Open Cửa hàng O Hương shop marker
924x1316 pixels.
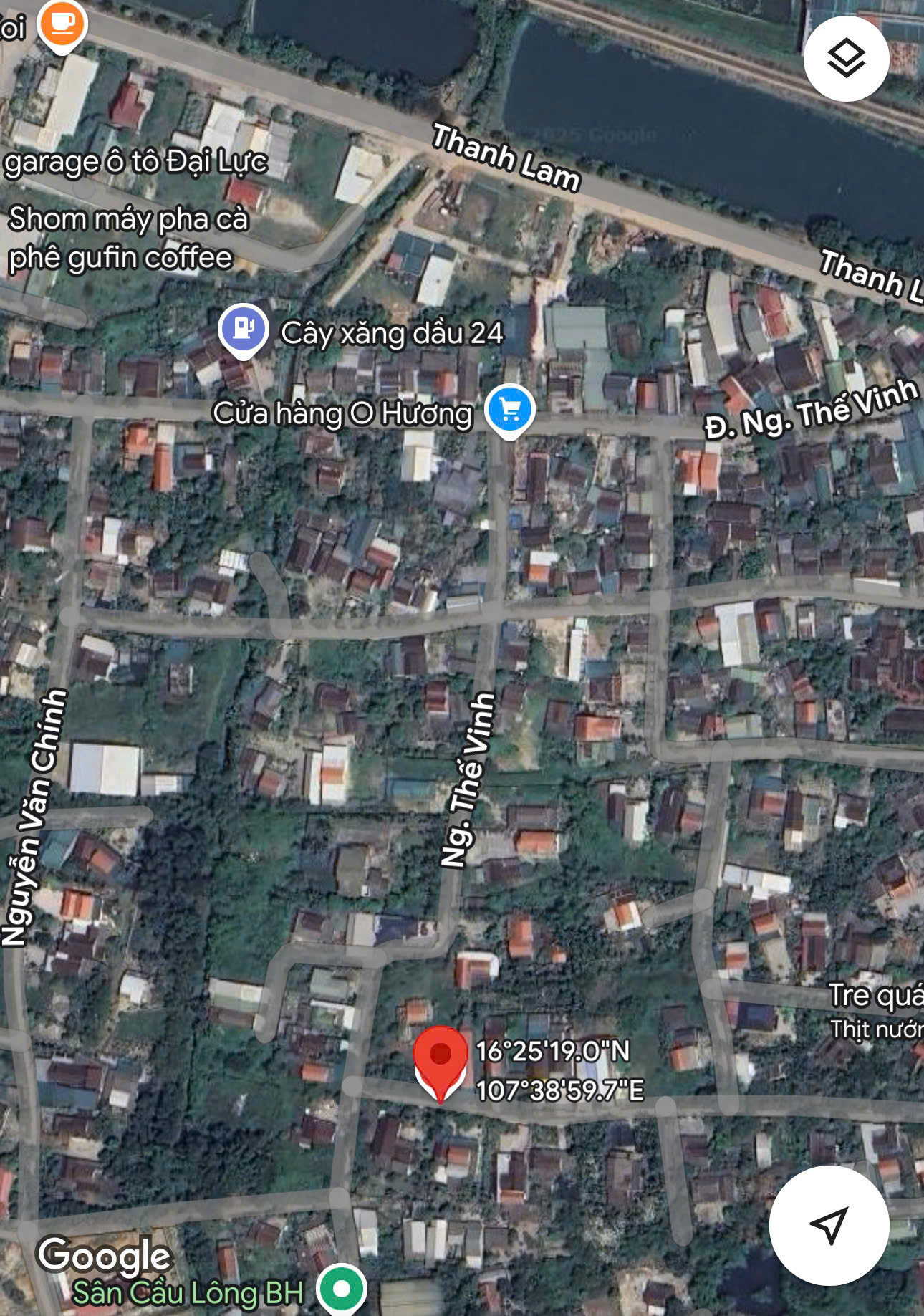[509, 410]
